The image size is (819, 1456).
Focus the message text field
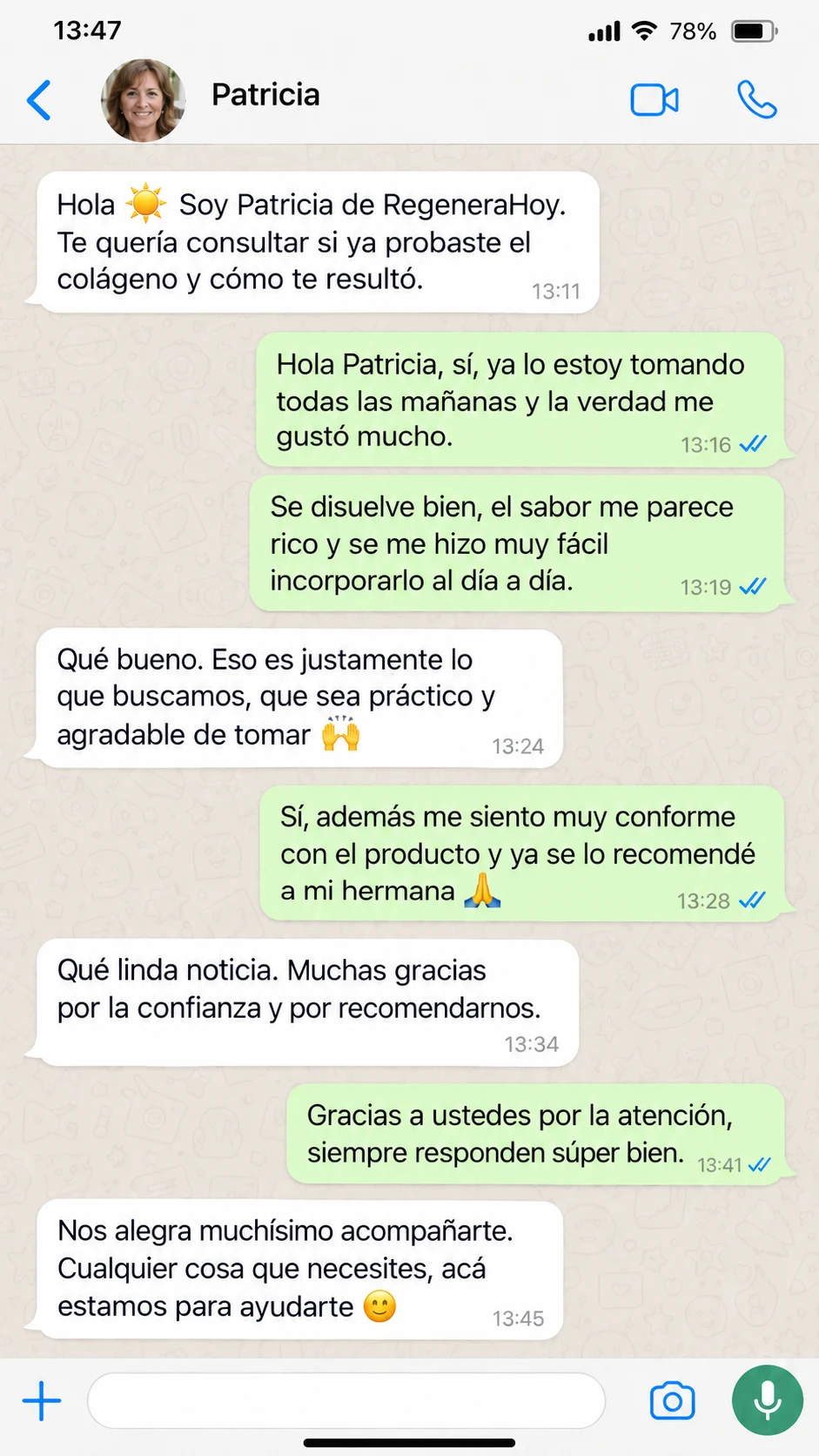click(x=346, y=1400)
